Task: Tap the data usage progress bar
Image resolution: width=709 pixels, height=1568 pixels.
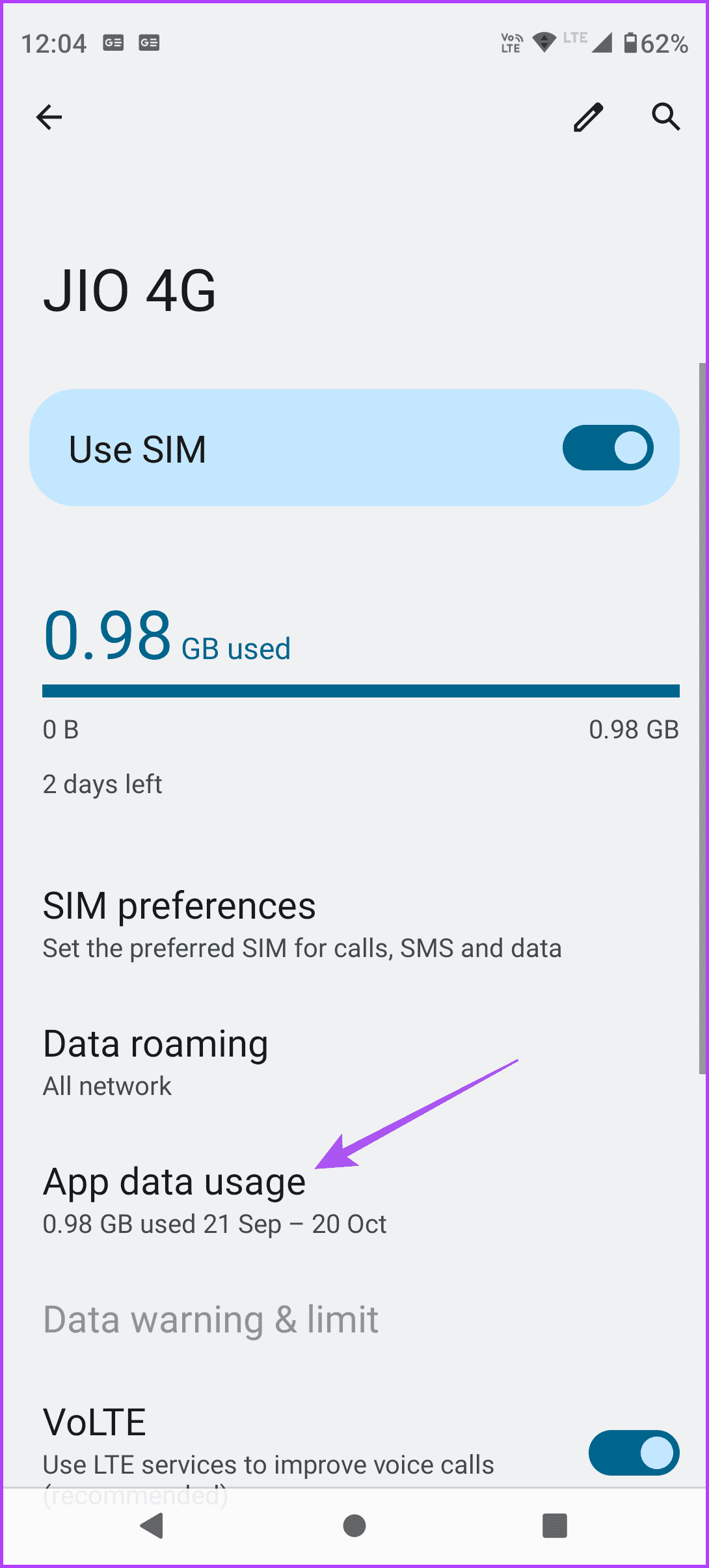Action: 360,691
